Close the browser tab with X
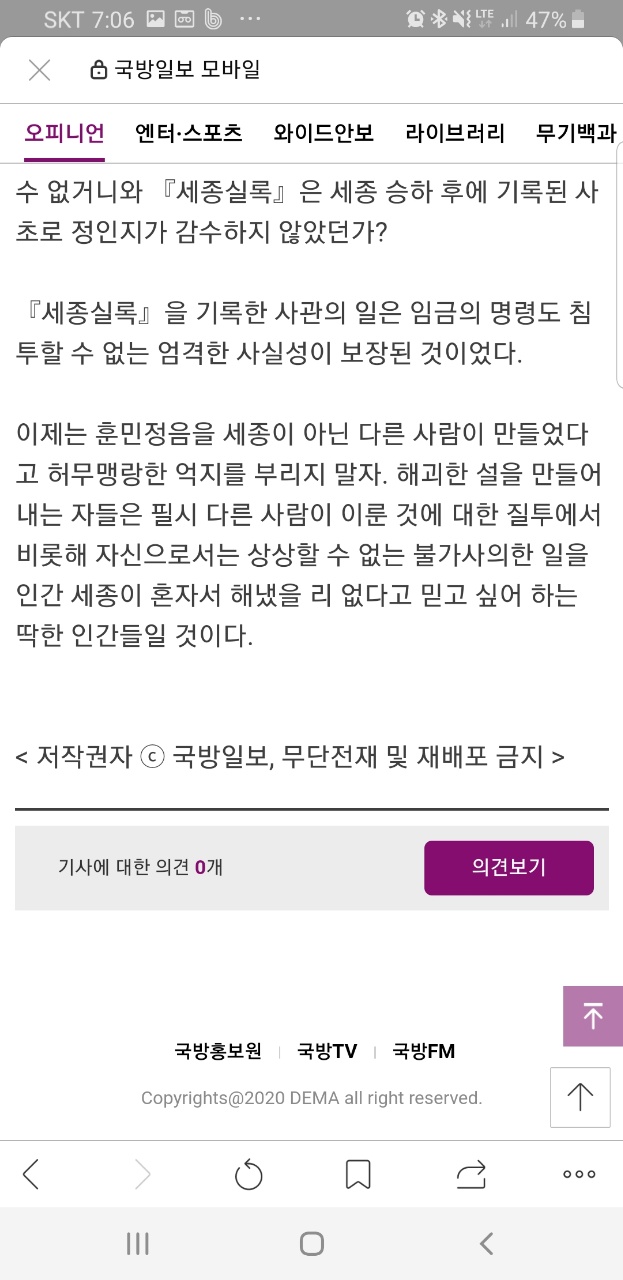The height and width of the screenshot is (1280, 623). pyautogui.click(x=39, y=70)
